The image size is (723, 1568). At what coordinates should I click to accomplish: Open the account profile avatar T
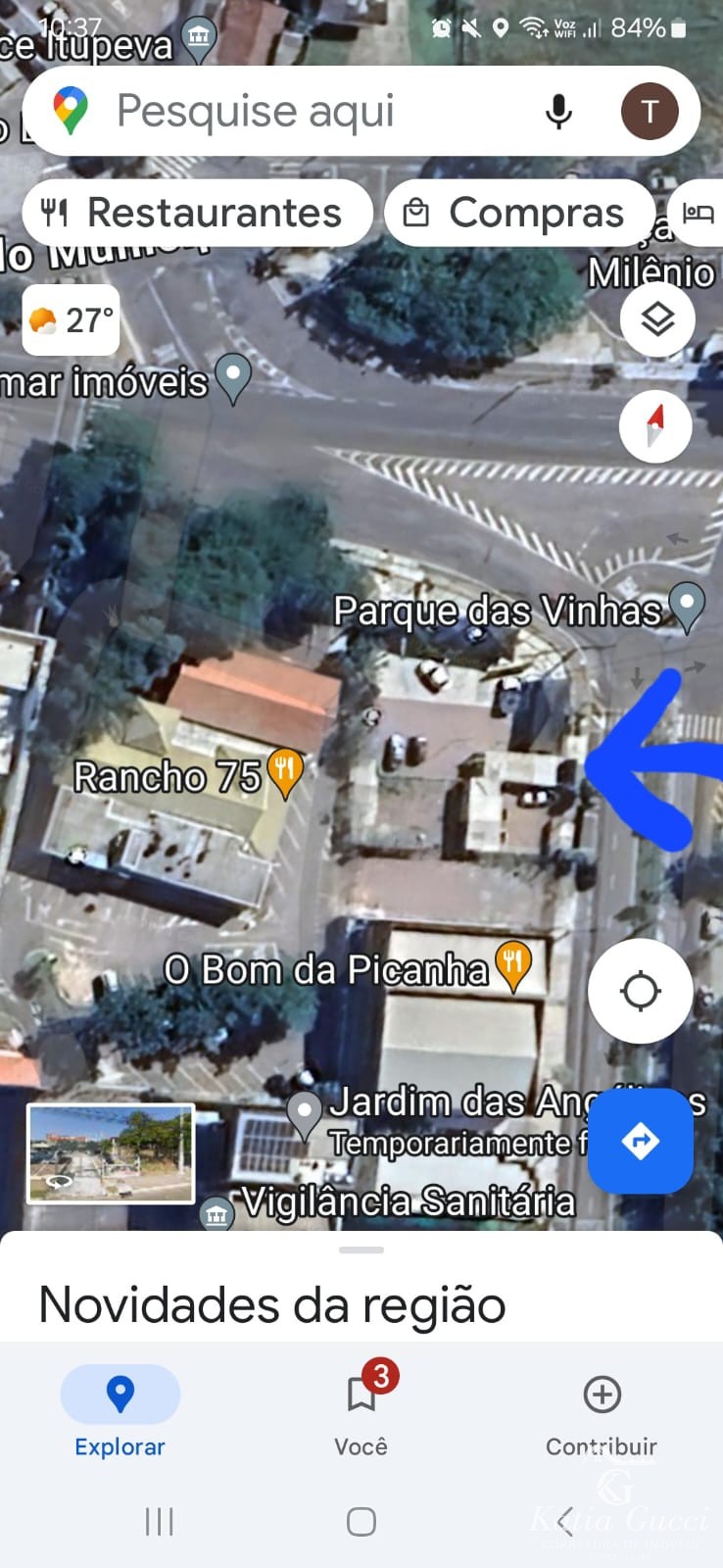(650, 112)
